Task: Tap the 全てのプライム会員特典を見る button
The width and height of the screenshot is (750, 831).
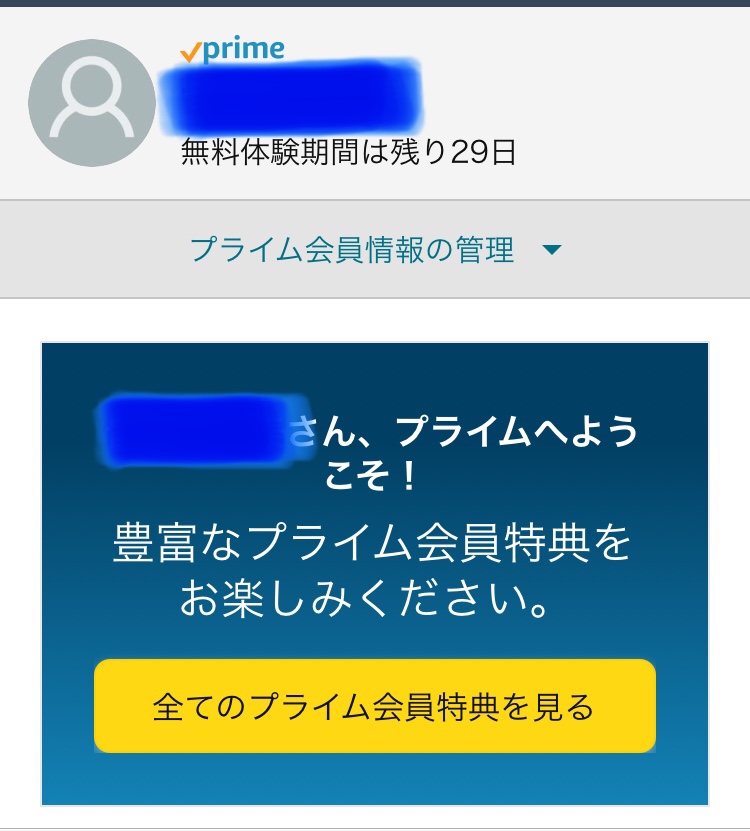Action: [x=374, y=707]
